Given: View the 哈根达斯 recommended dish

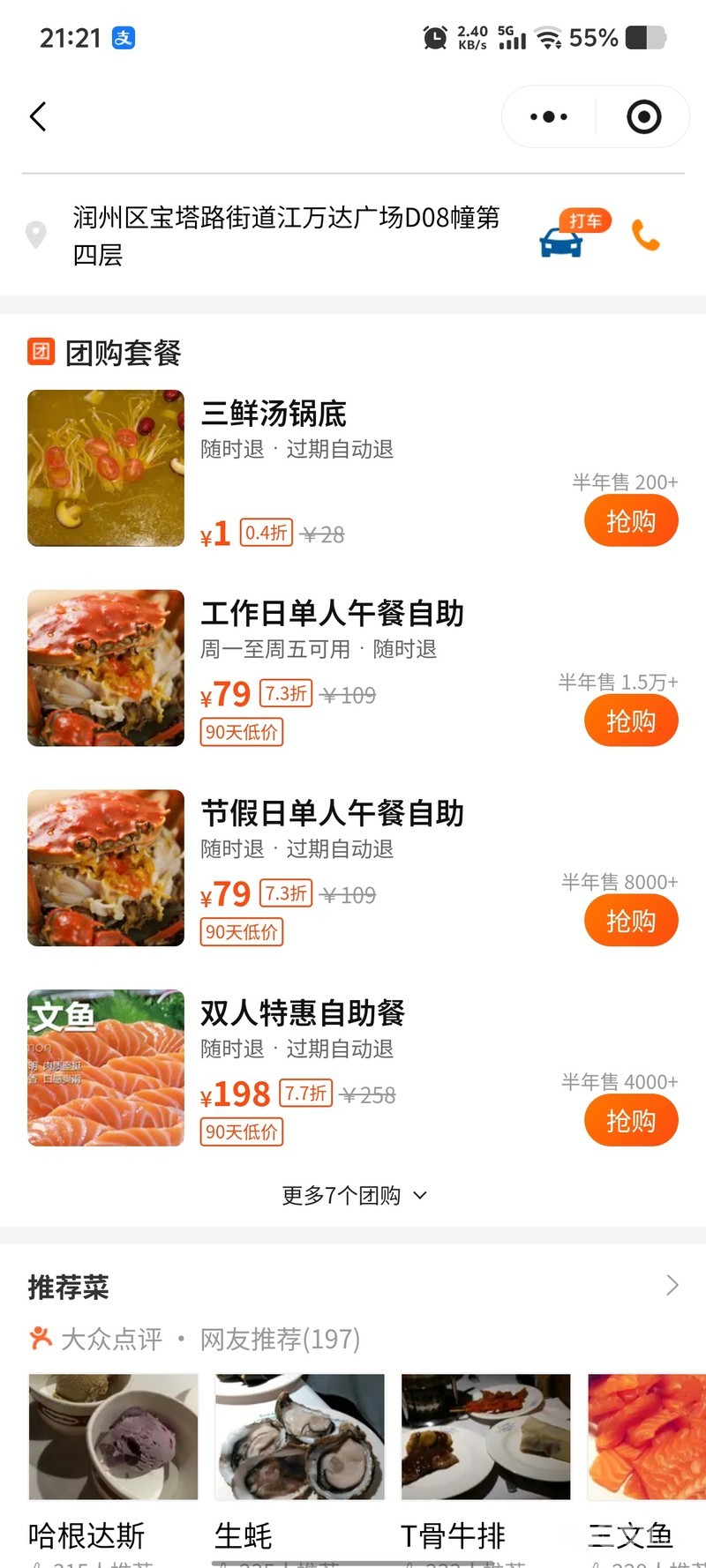Looking at the screenshot, I should point(113,1437).
